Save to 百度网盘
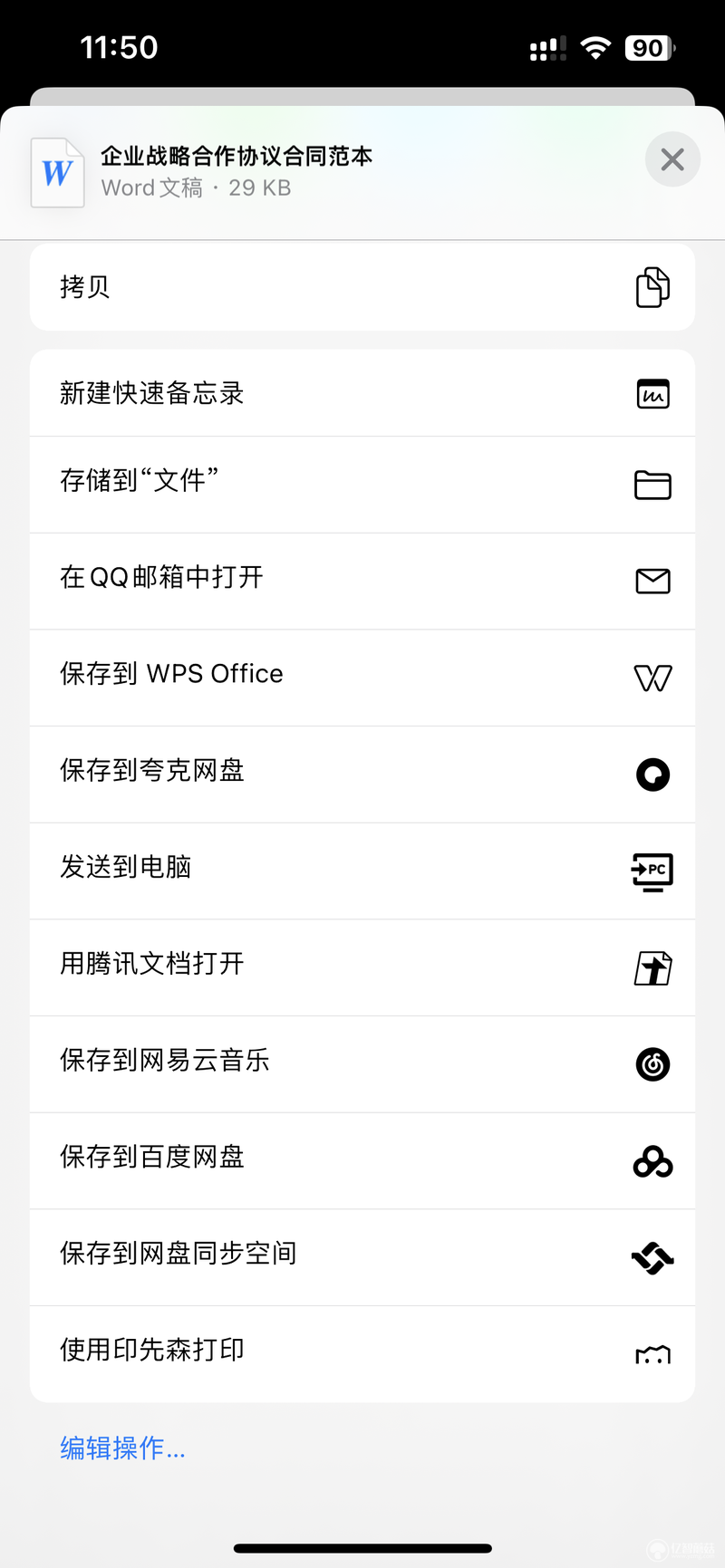Viewport: 725px width, 1568px height. [x=362, y=1161]
